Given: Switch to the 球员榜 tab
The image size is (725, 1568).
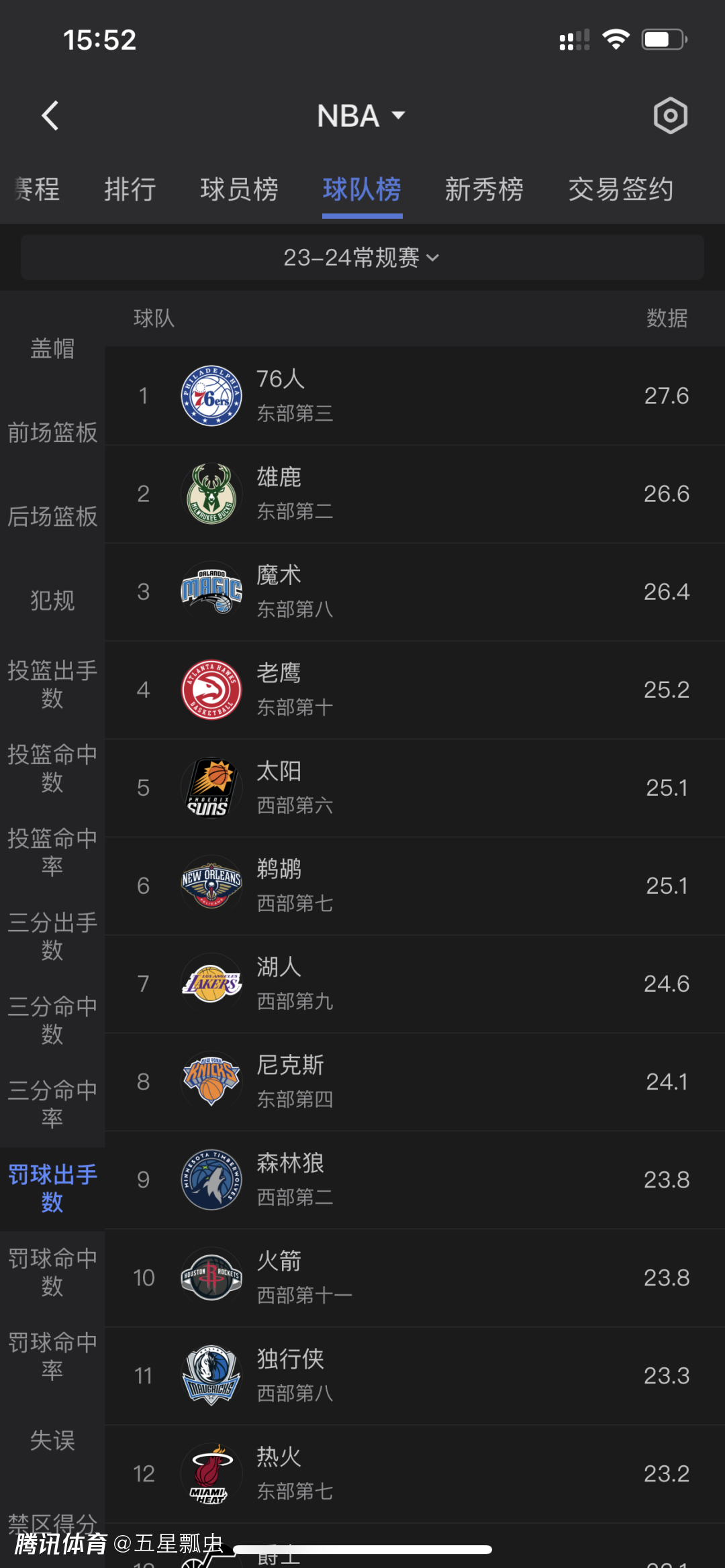Looking at the screenshot, I should (x=239, y=189).
